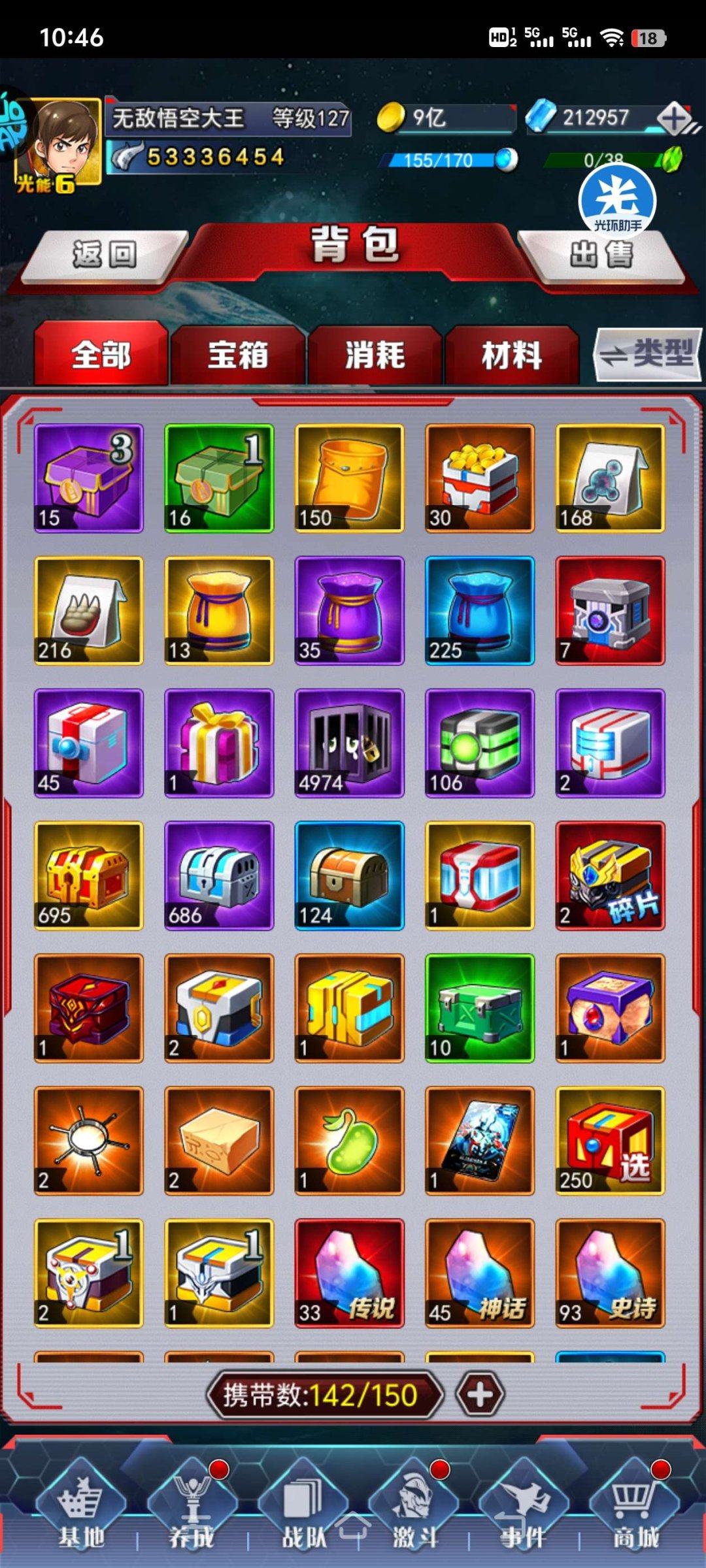Go to the 激斗 section

coord(413,1509)
